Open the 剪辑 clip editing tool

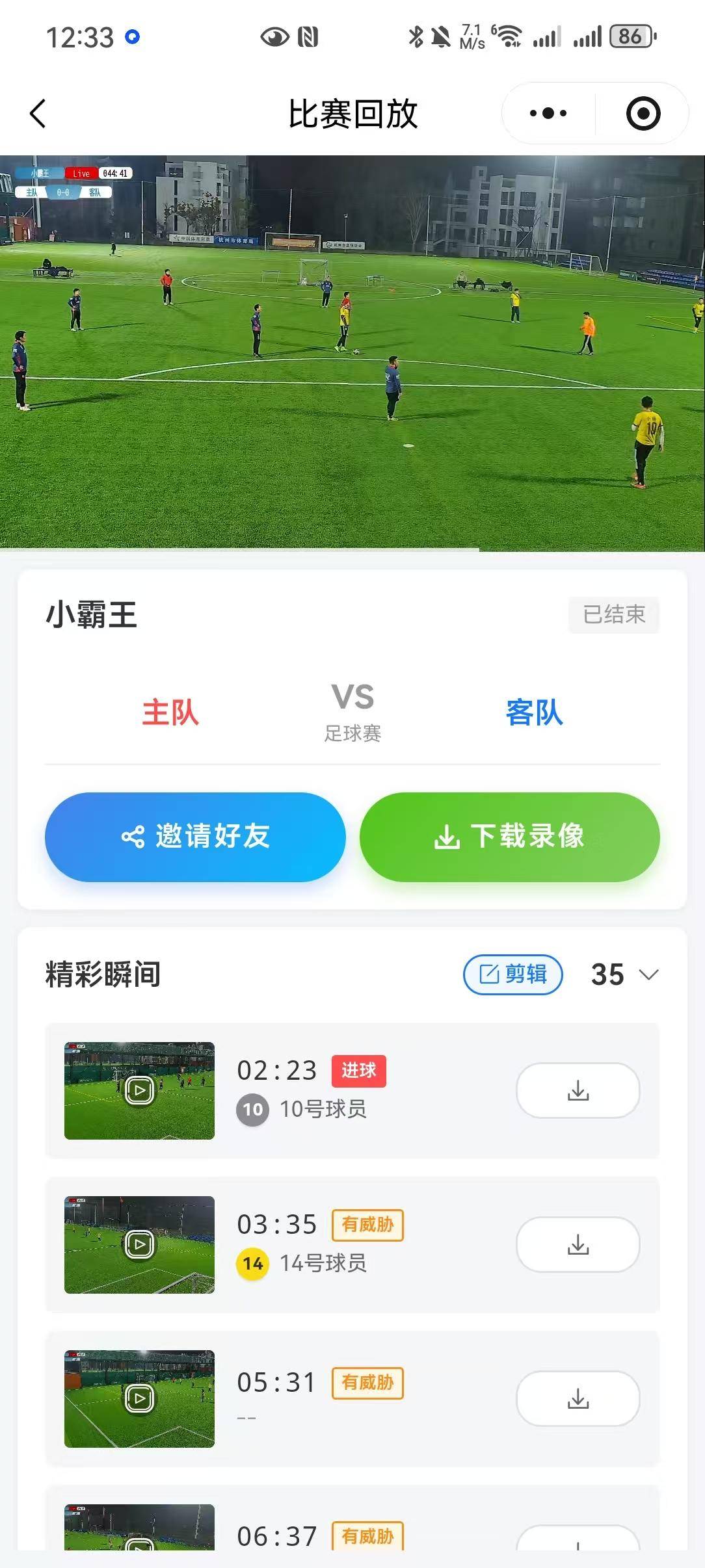512,975
